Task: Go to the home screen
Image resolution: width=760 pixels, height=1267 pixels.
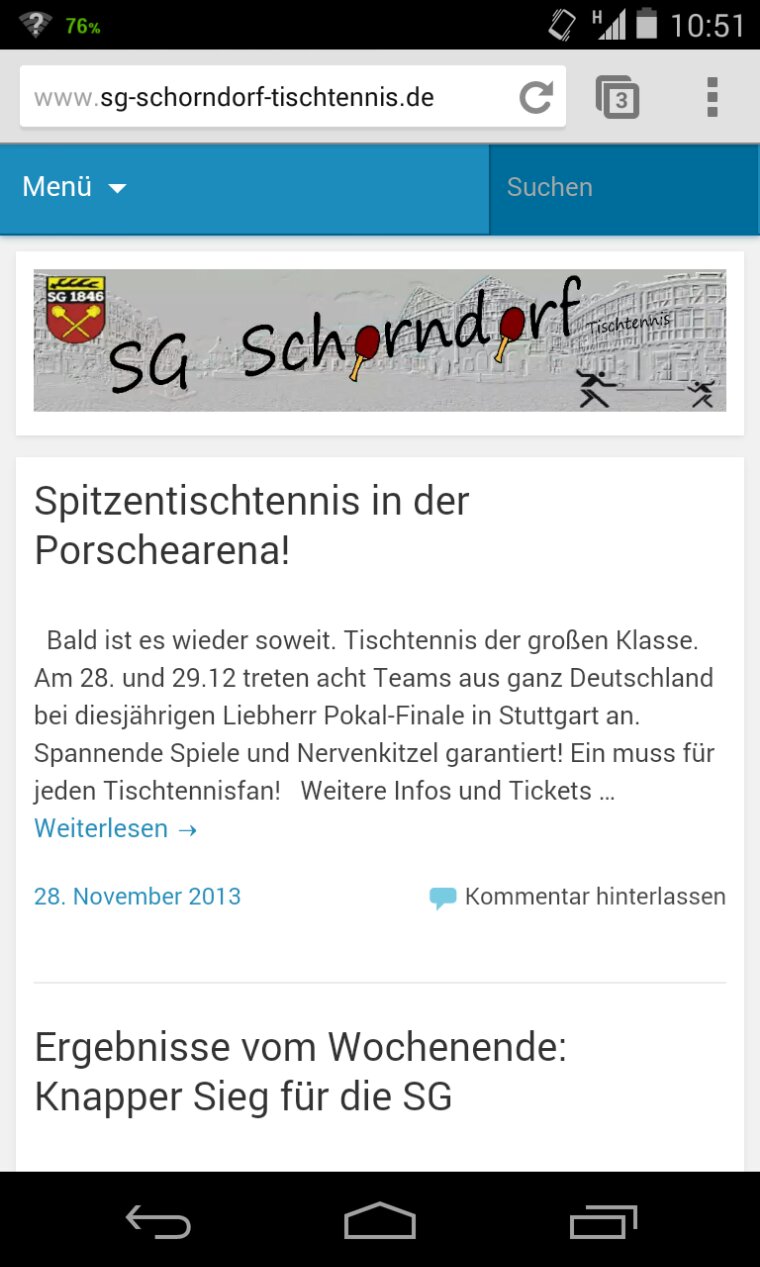Action: click(x=380, y=1221)
